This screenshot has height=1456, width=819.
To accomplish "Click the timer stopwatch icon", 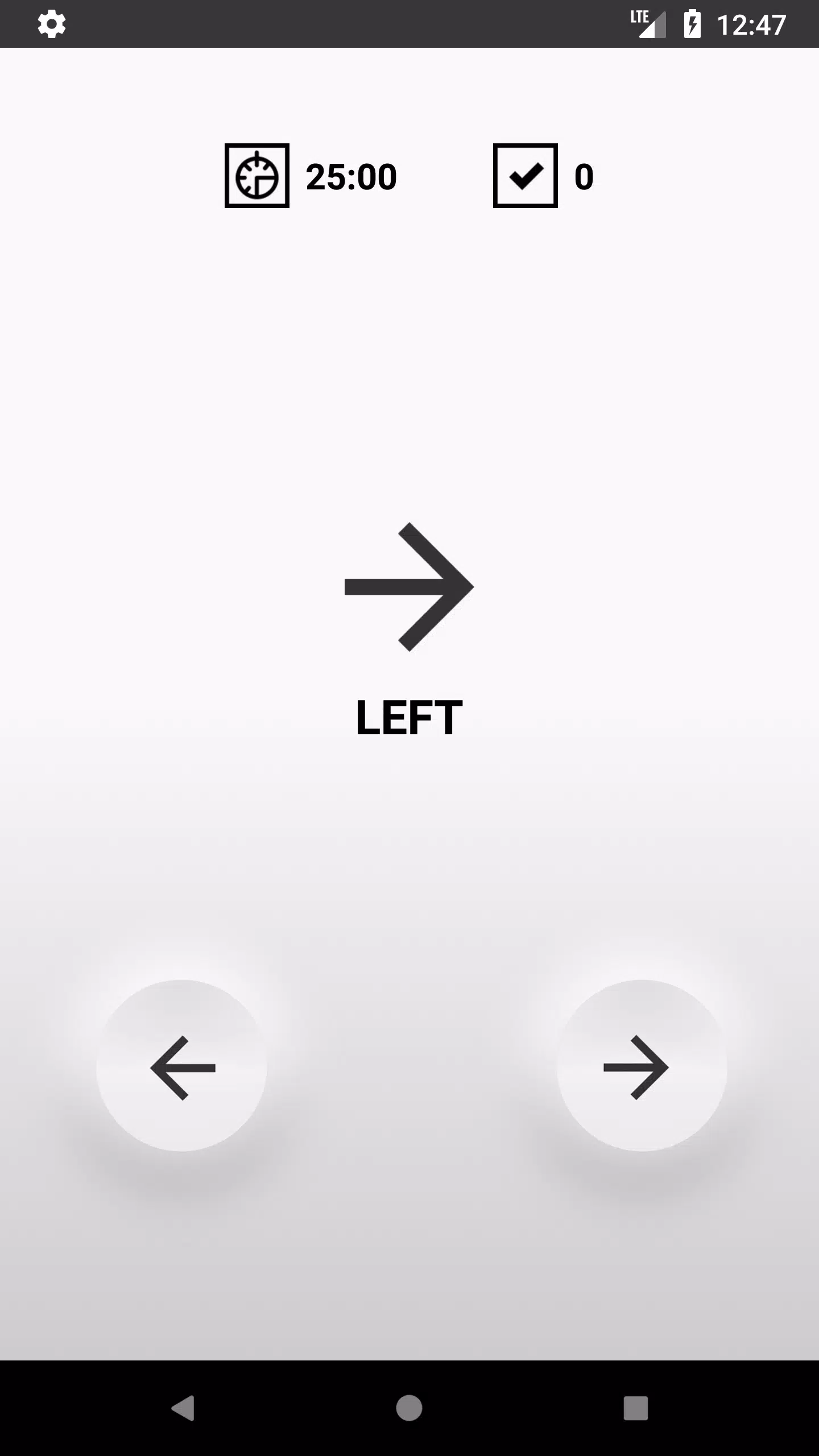I will point(257,176).
